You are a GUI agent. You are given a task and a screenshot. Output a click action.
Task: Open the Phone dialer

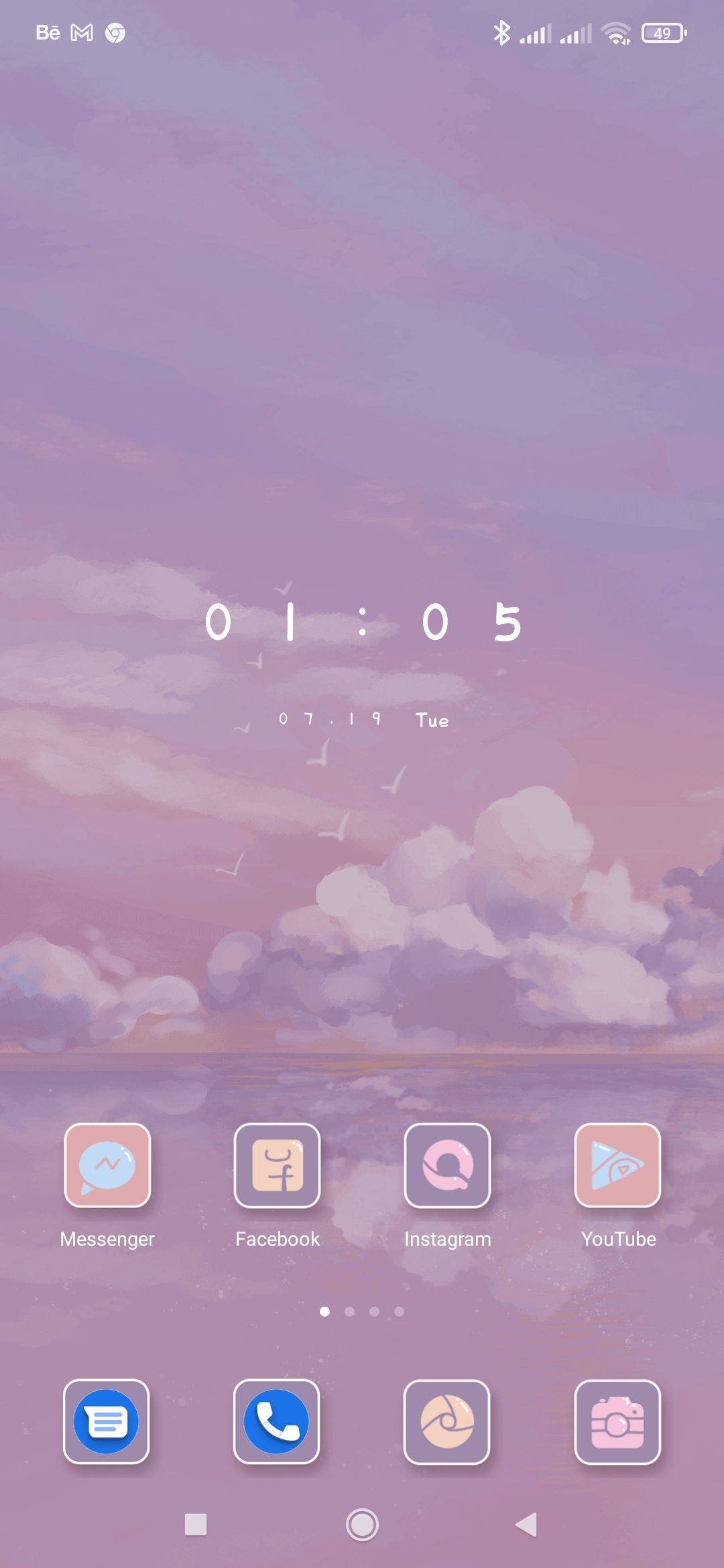click(278, 1423)
